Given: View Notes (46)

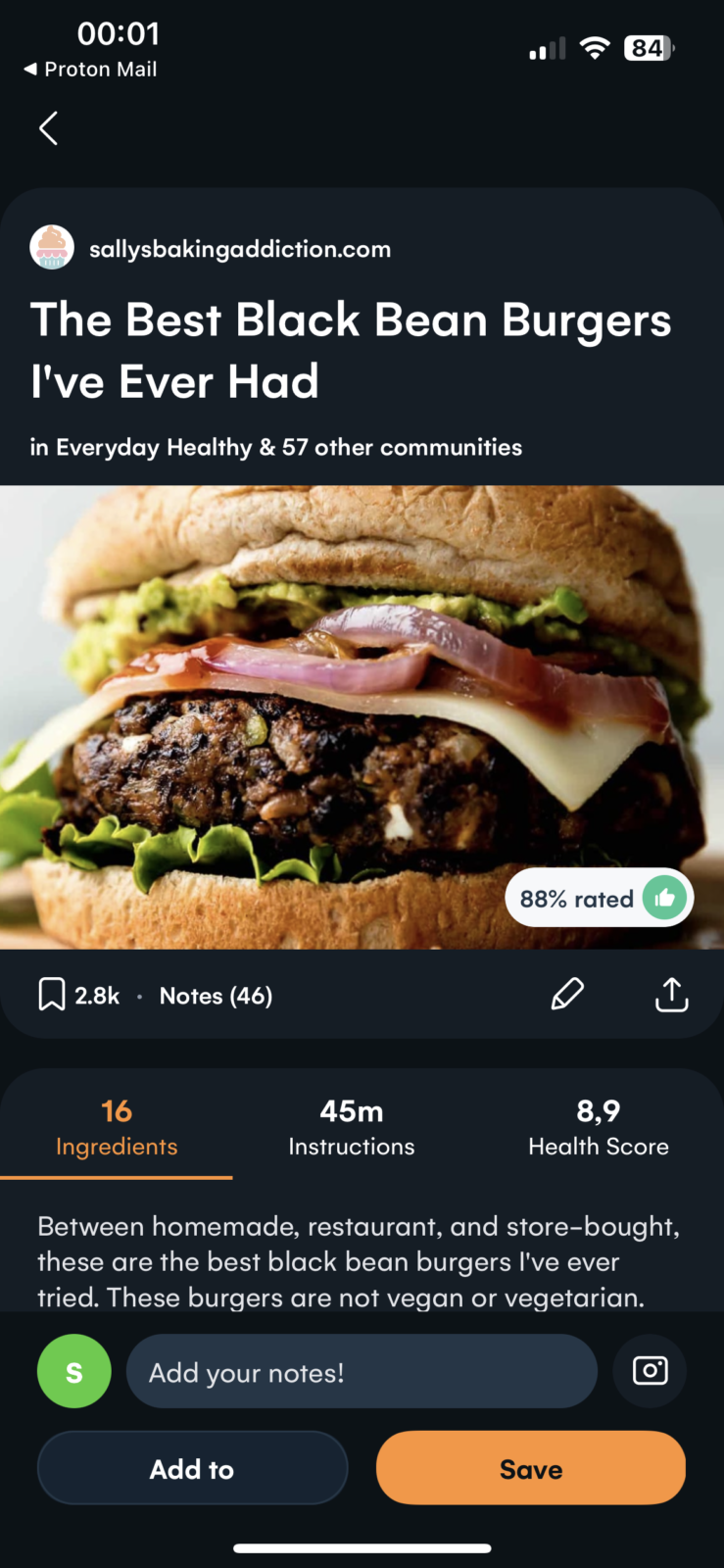Looking at the screenshot, I should coord(216,996).
